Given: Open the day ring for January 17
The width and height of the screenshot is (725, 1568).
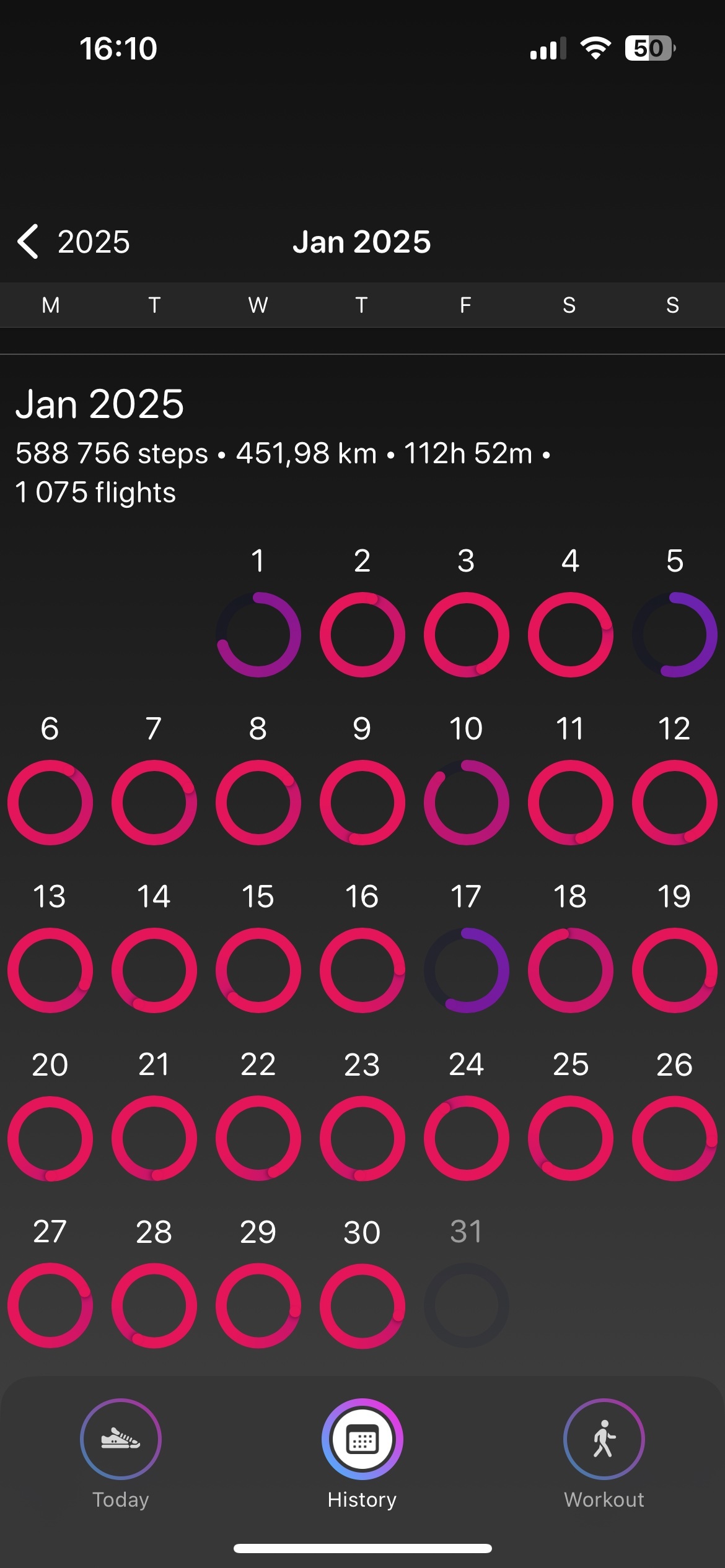Looking at the screenshot, I should 466,970.
